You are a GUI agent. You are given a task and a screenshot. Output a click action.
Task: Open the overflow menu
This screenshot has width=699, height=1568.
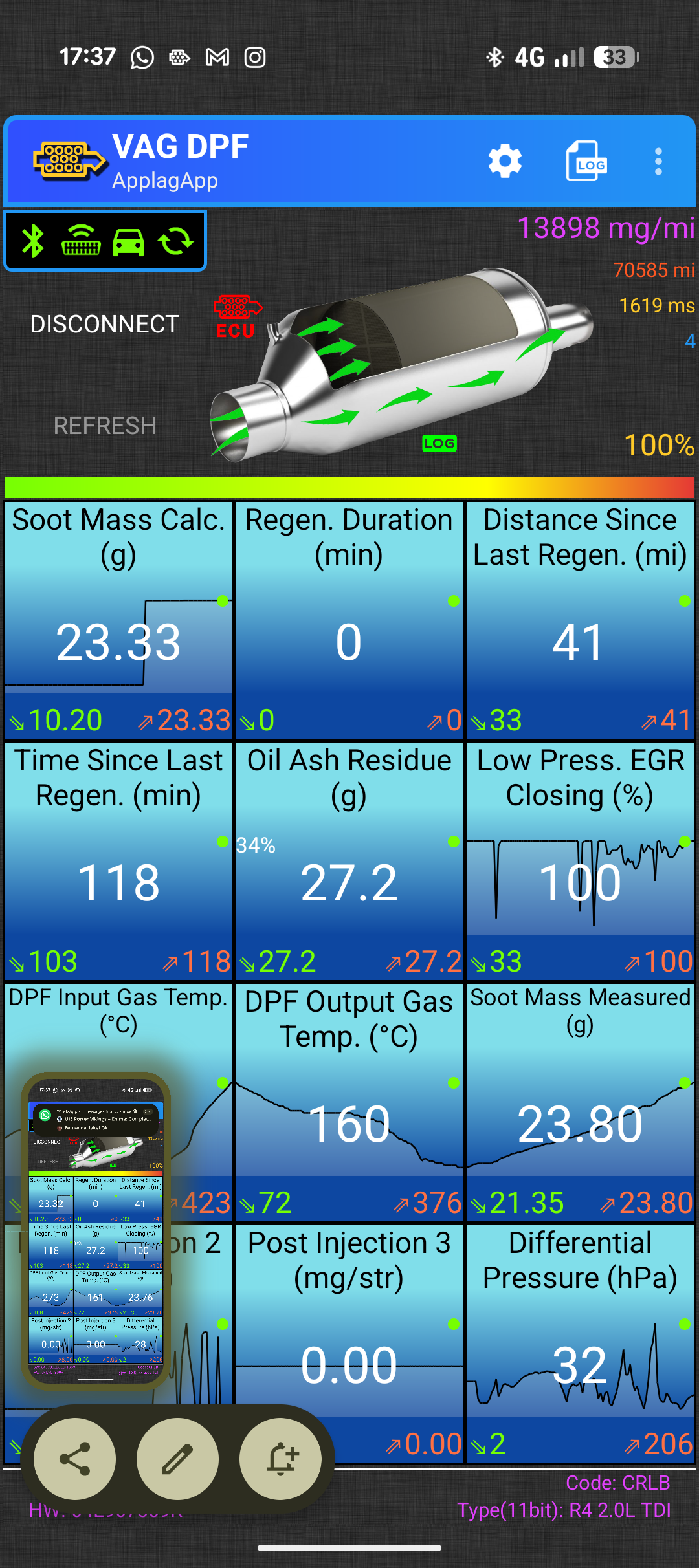[658, 161]
